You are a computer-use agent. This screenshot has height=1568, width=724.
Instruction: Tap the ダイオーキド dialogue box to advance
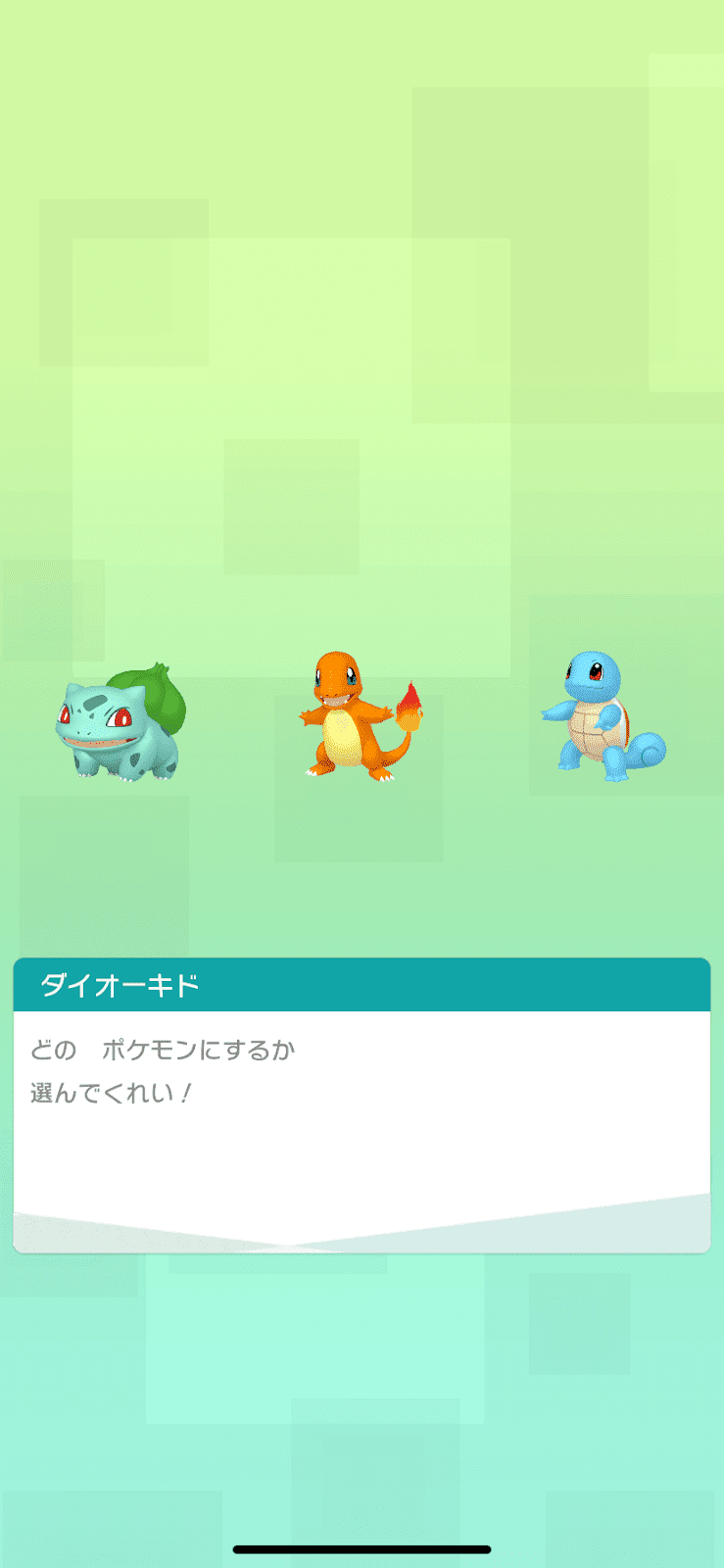362,1105
